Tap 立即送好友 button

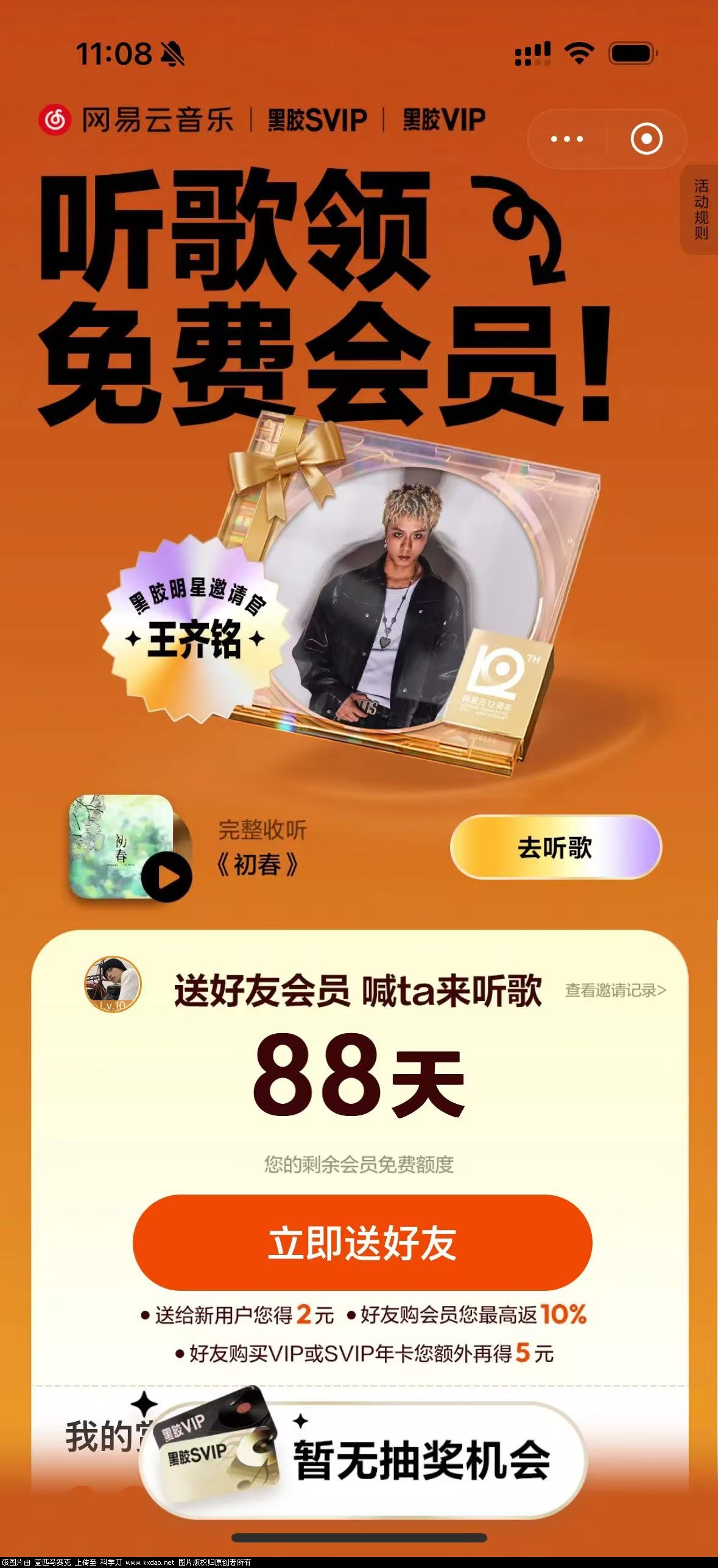[362, 1243]
